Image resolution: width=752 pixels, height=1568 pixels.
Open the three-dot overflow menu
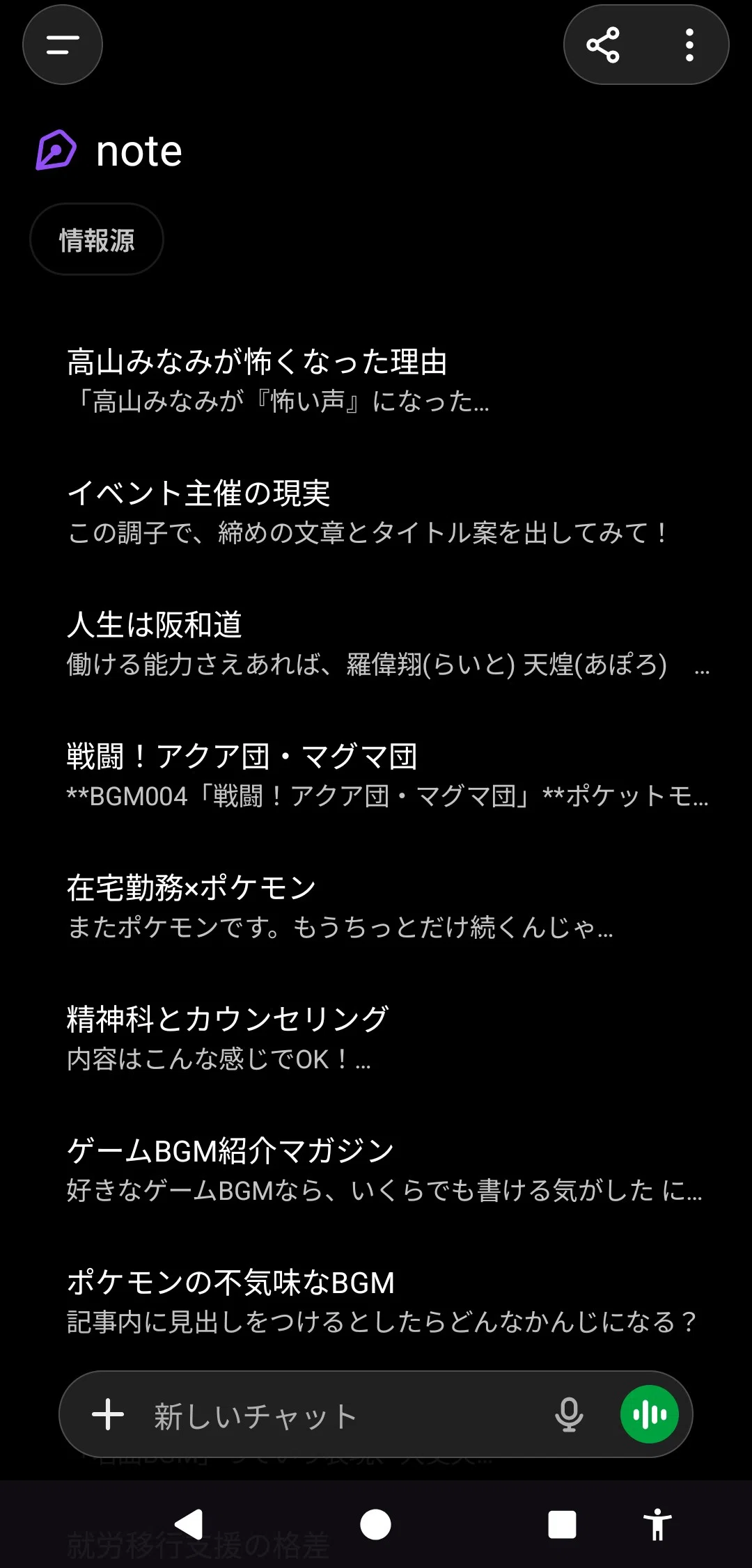pyautogui.click(x=689, y=45)
